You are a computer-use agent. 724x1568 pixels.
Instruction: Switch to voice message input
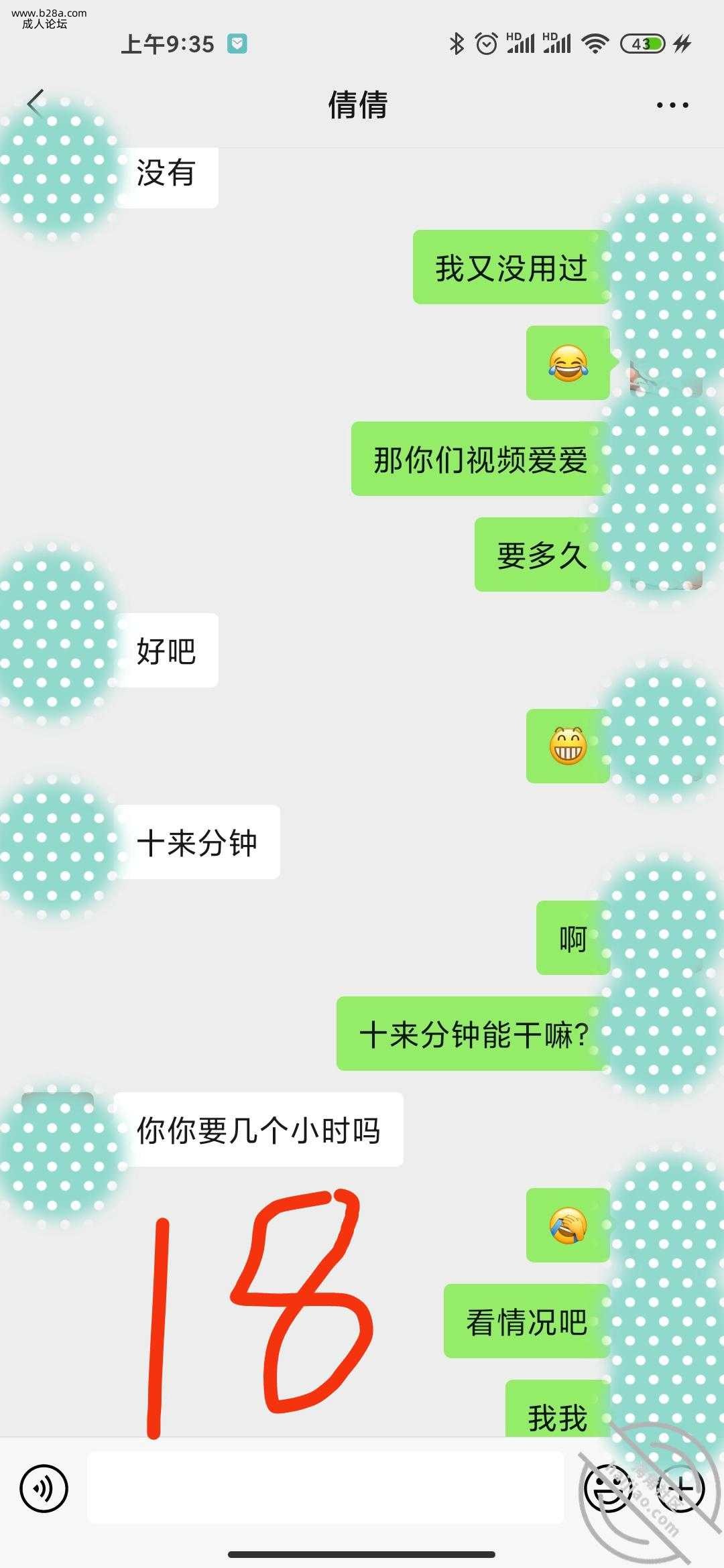point(44,1488)
